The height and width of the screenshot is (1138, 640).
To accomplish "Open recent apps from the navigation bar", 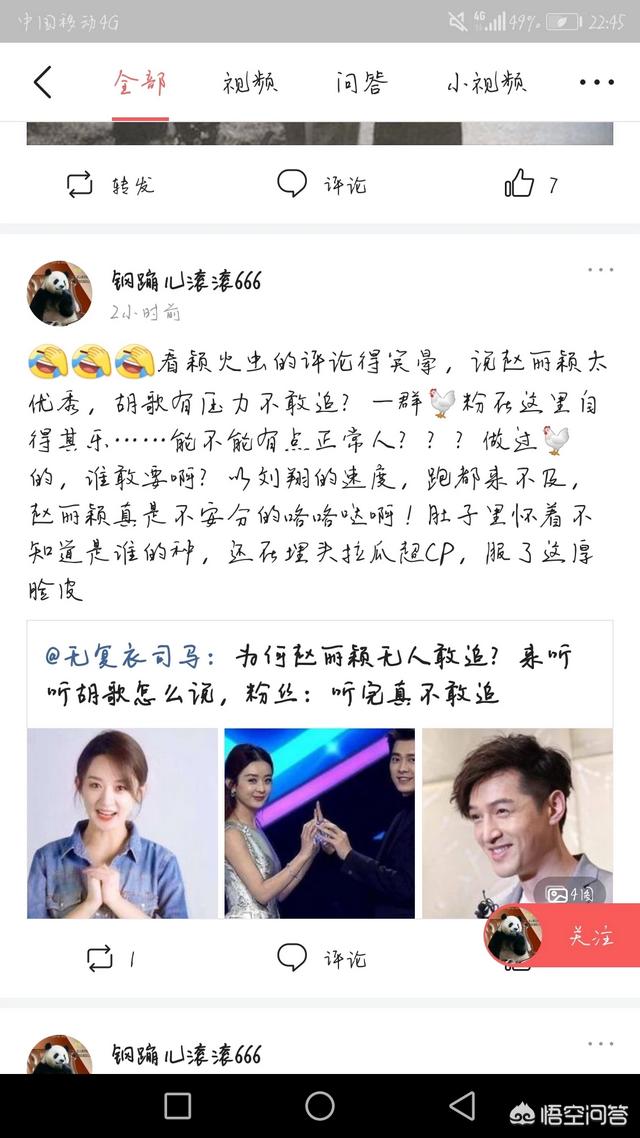I will pos(178,1105).
